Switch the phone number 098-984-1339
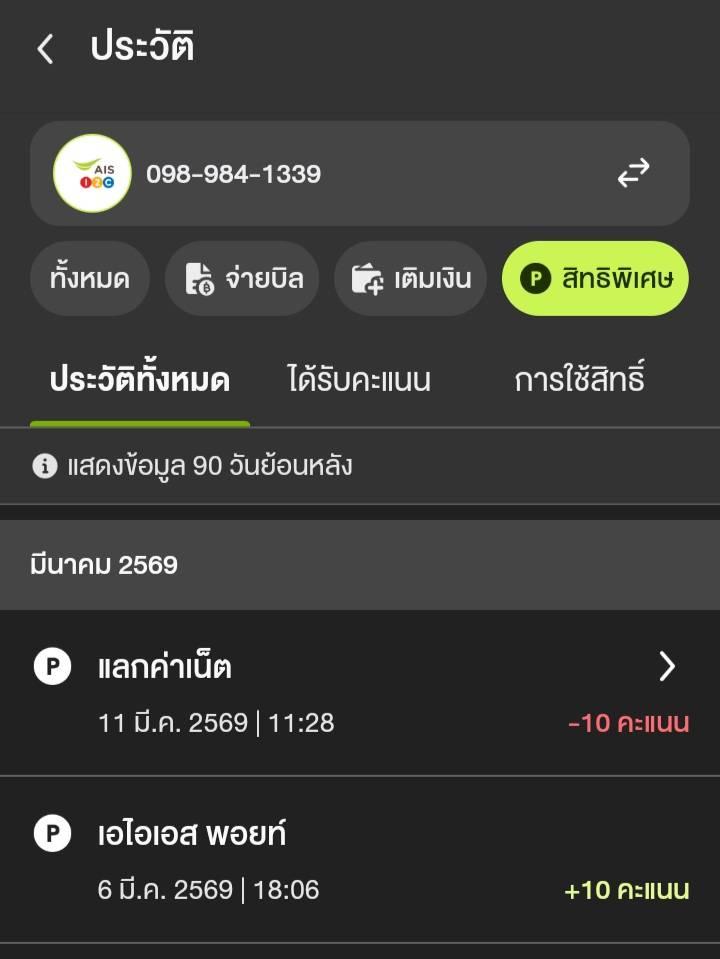720x959 pixels. tap(633, 174)
